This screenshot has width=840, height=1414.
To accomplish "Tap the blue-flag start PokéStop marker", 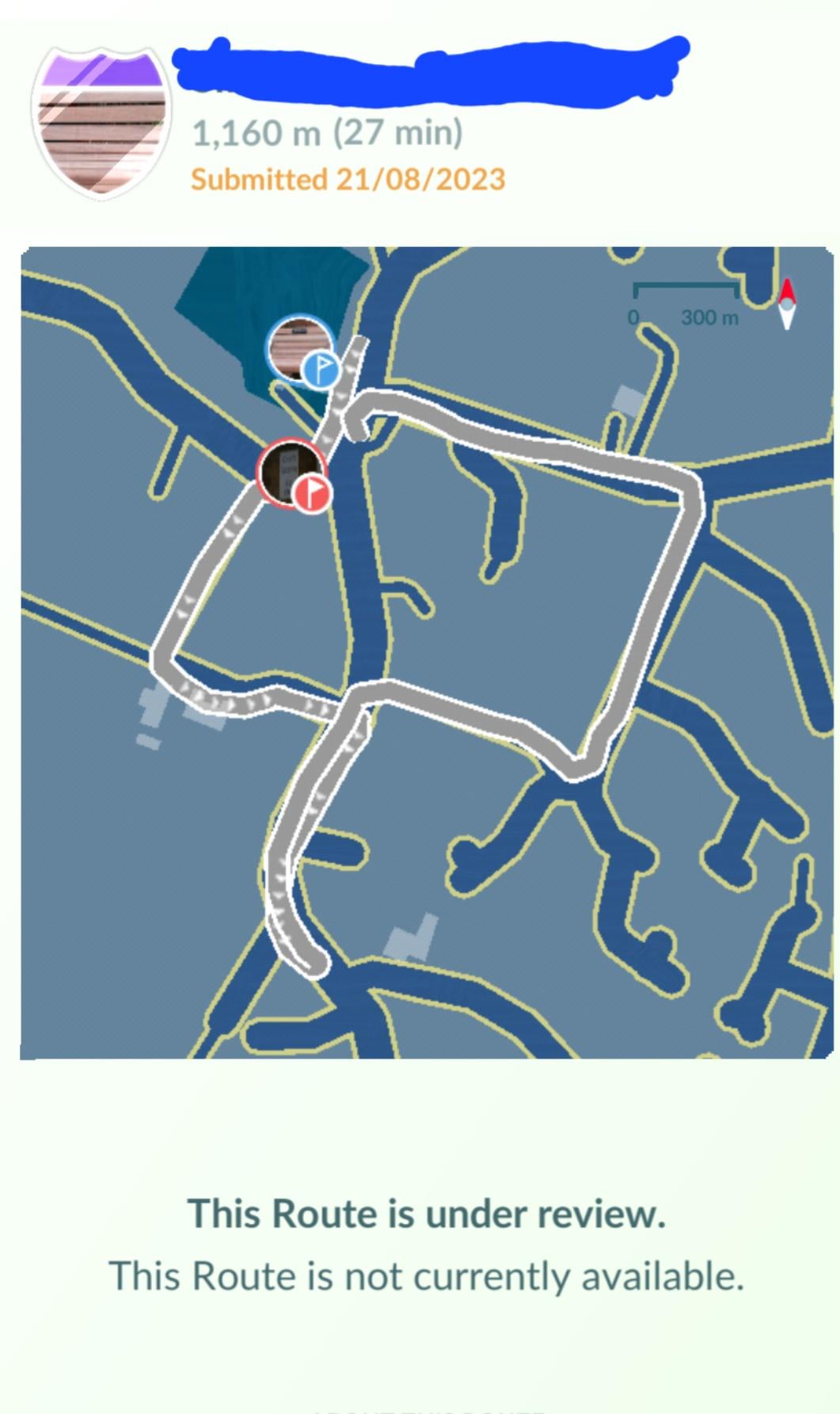I will pyautogui.click(x=300, y=349).
